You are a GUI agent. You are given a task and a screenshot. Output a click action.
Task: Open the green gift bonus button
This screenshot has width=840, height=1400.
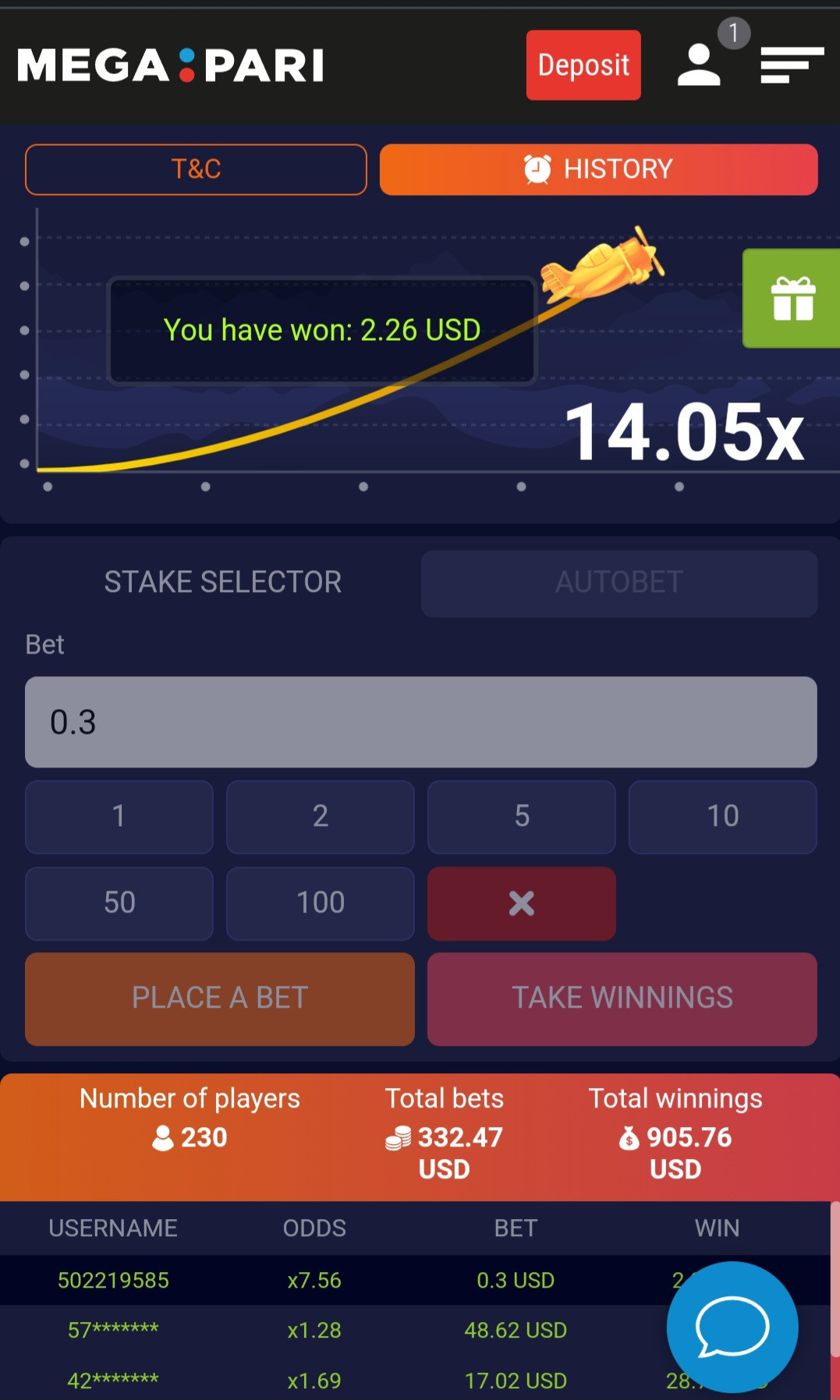(x=792, y=299)
